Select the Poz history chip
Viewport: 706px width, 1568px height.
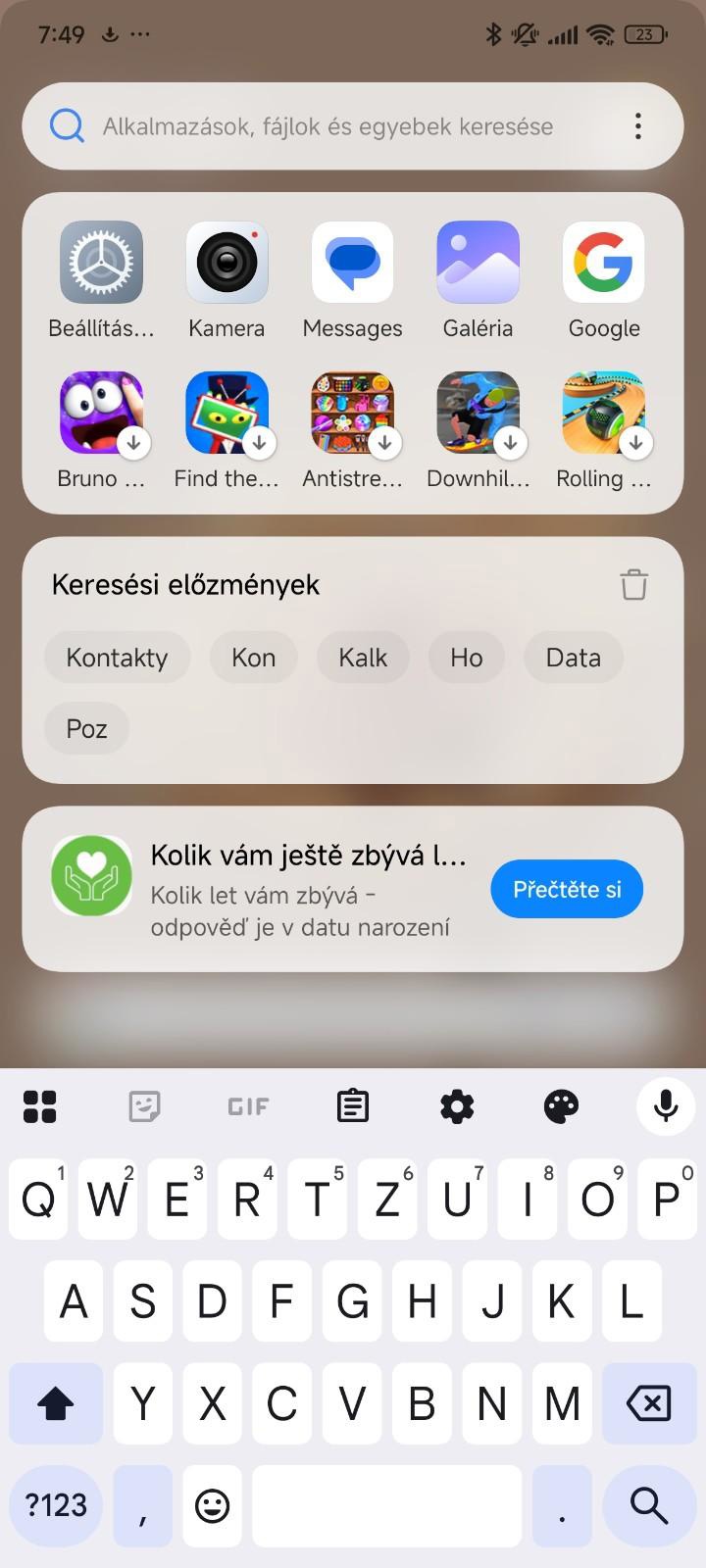coord(86,729)
